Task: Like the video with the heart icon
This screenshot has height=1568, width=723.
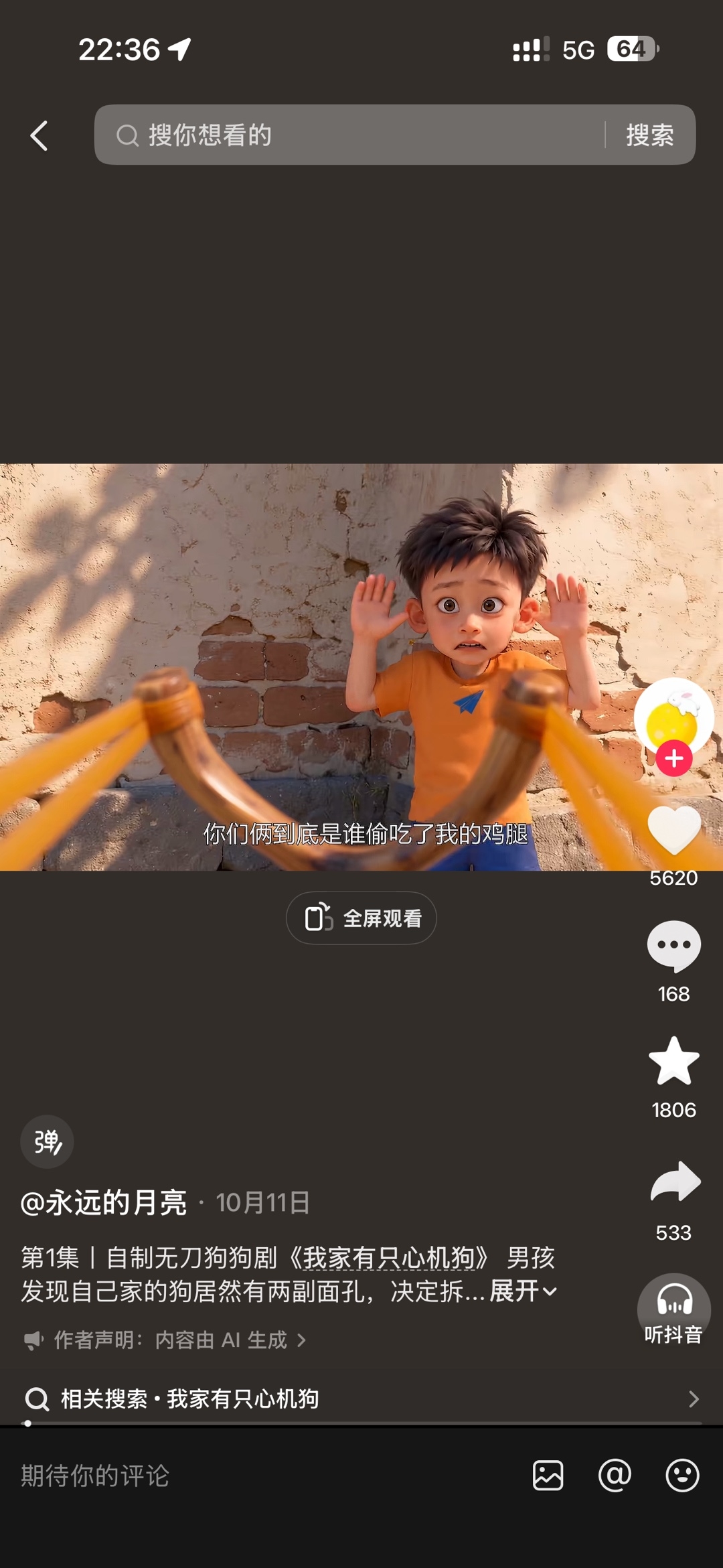Action: [674, 831]
